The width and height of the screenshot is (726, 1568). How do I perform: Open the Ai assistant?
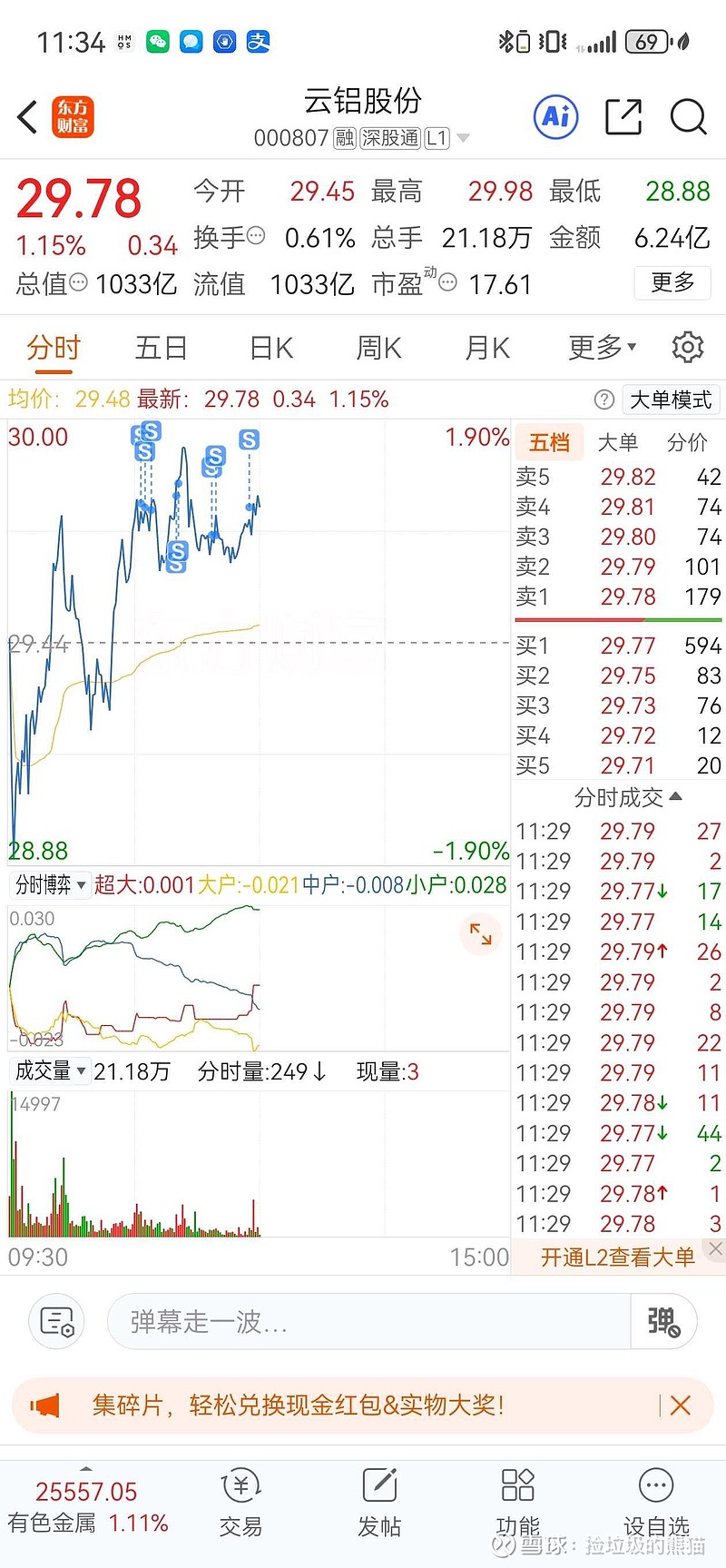point(555,117)
